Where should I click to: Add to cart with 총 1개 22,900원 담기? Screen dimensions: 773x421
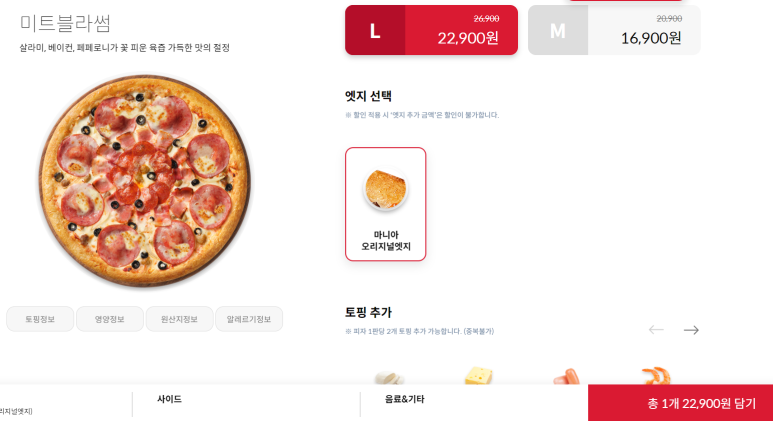point(680,403)
